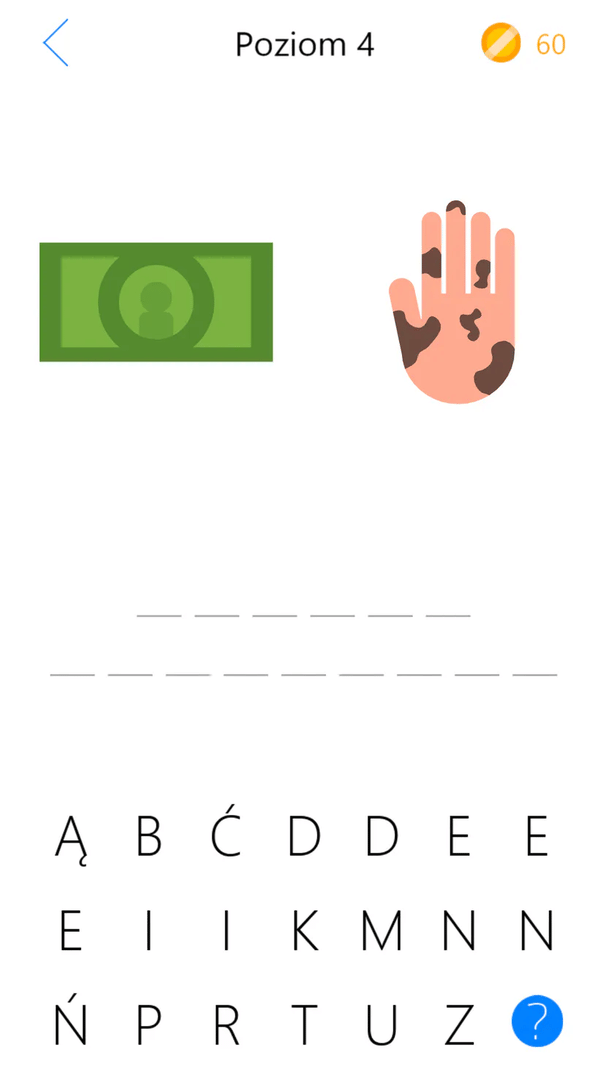Select the letter T

(x=304, y=1024)
